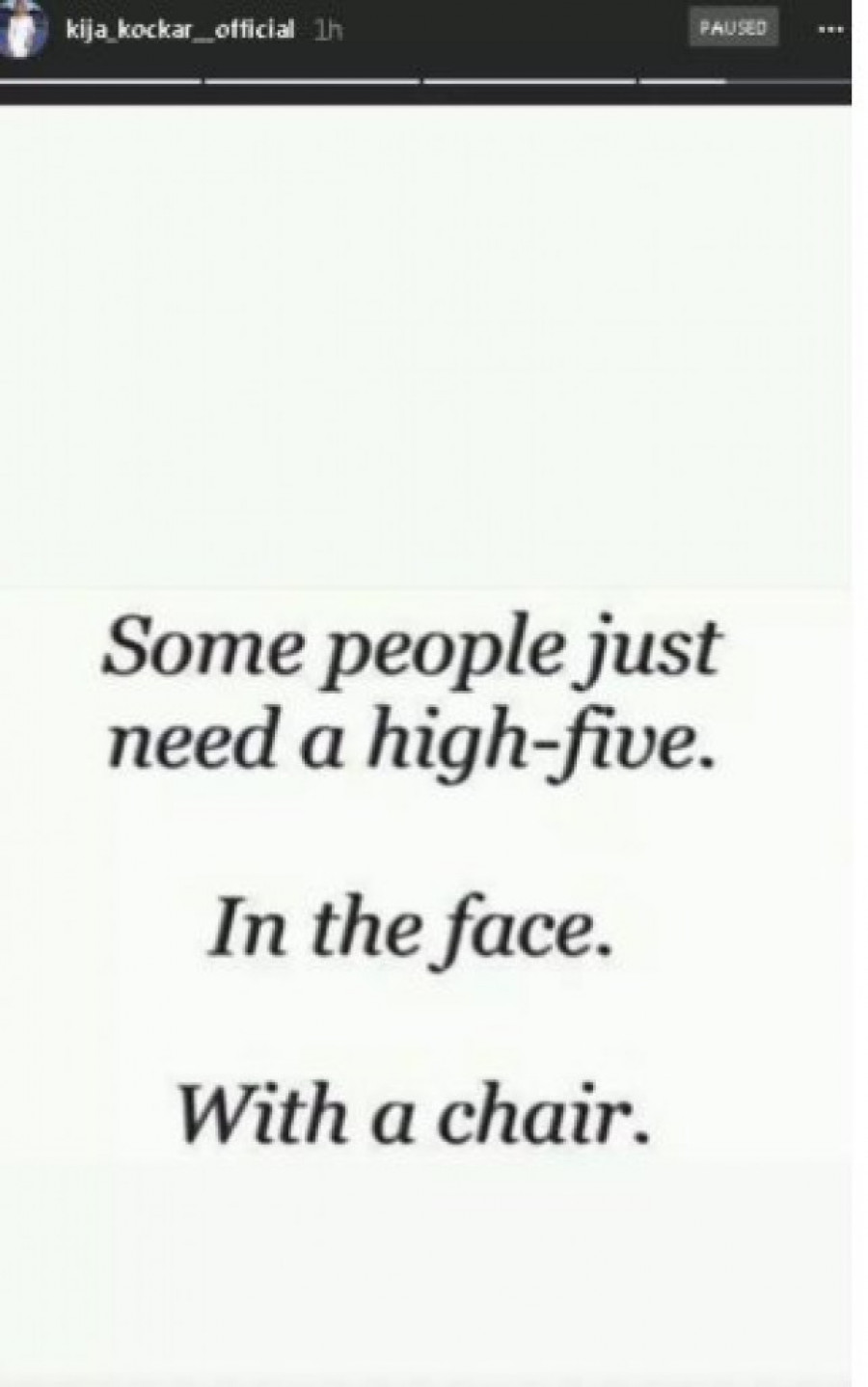Open kija_kockar_official's profile via username
The width and height of the screenshot is (868, 1387).
click(x=178, y=30)
